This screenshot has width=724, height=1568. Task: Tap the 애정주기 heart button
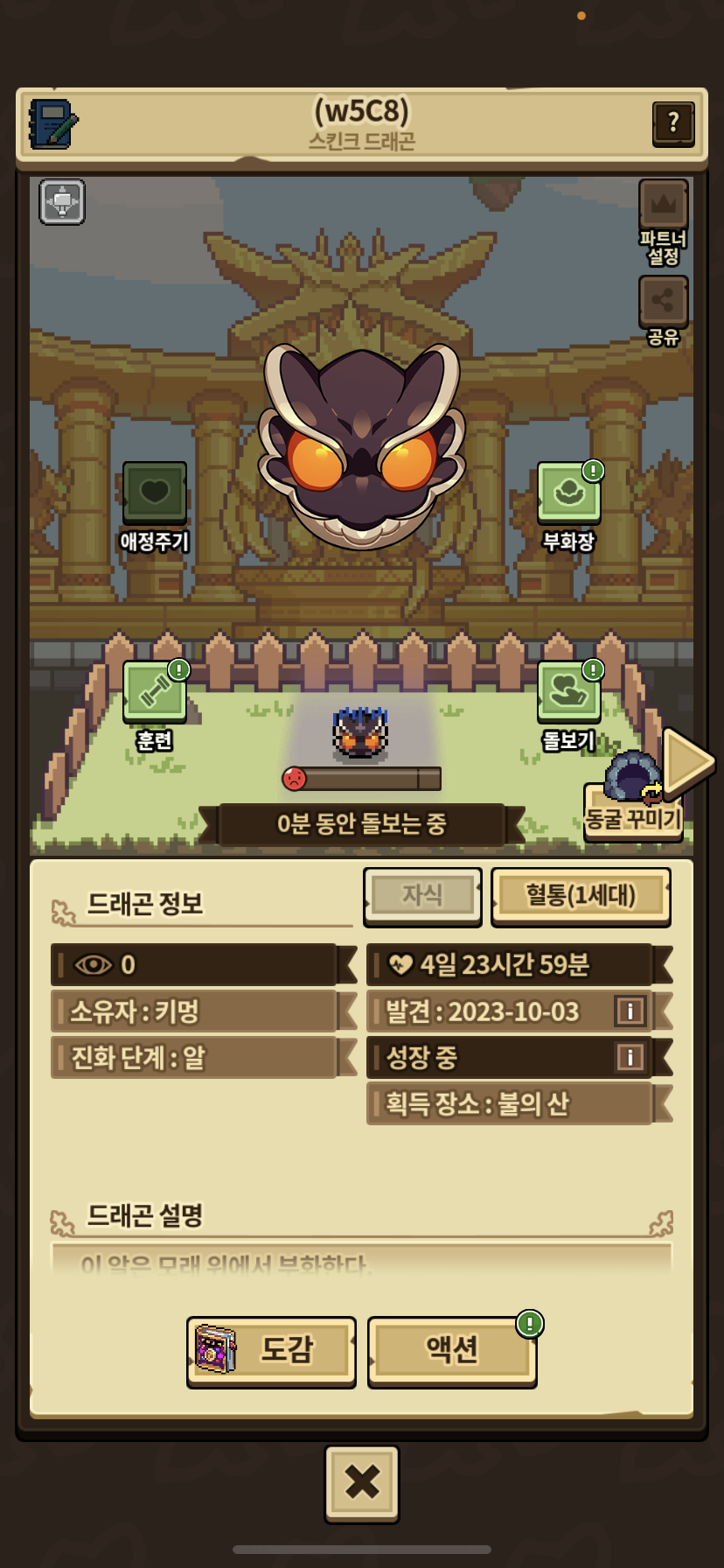tap(155, 493)
